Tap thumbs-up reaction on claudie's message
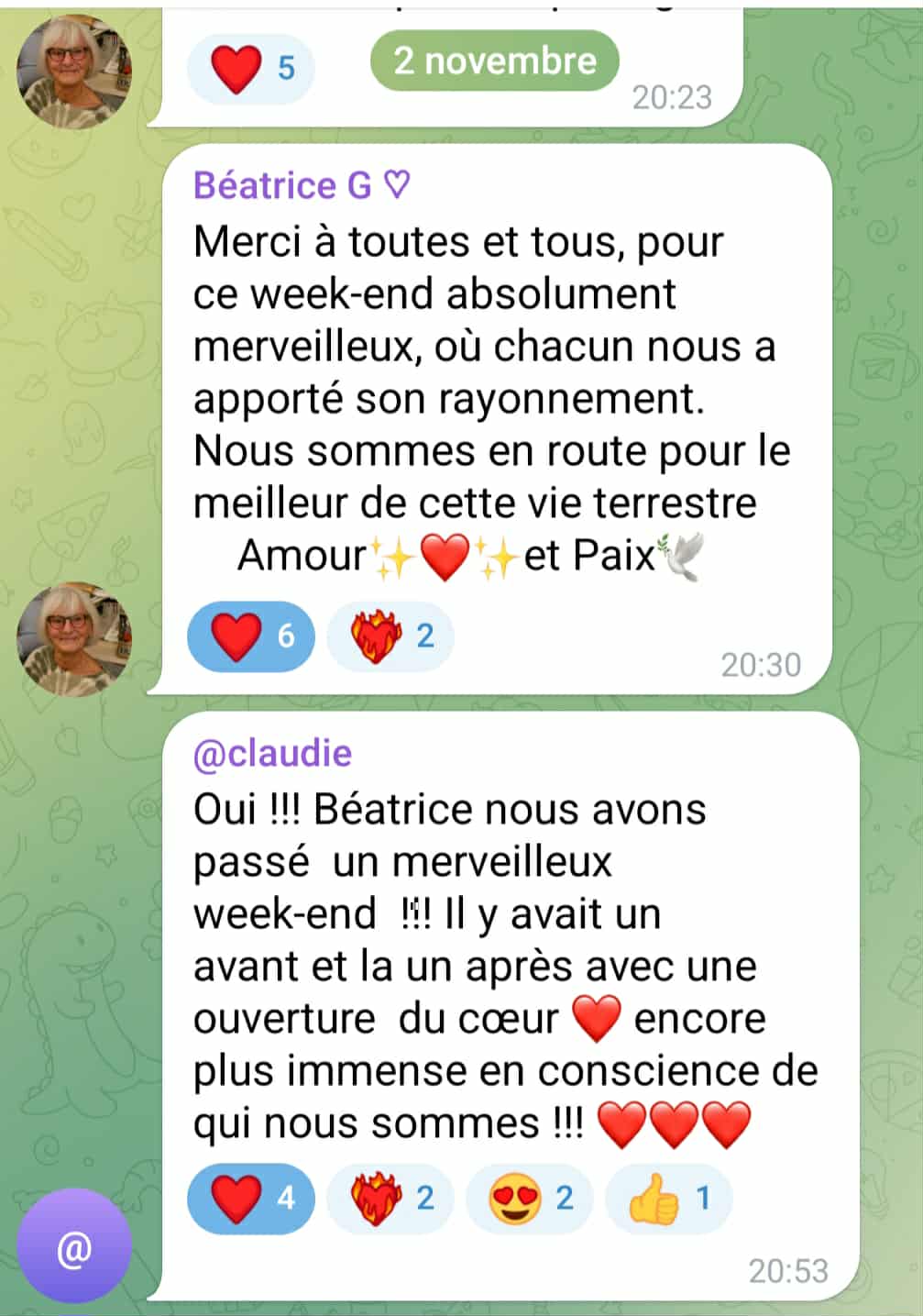The height and width of the screenshot is (1316, 923). coord(668,1198)
